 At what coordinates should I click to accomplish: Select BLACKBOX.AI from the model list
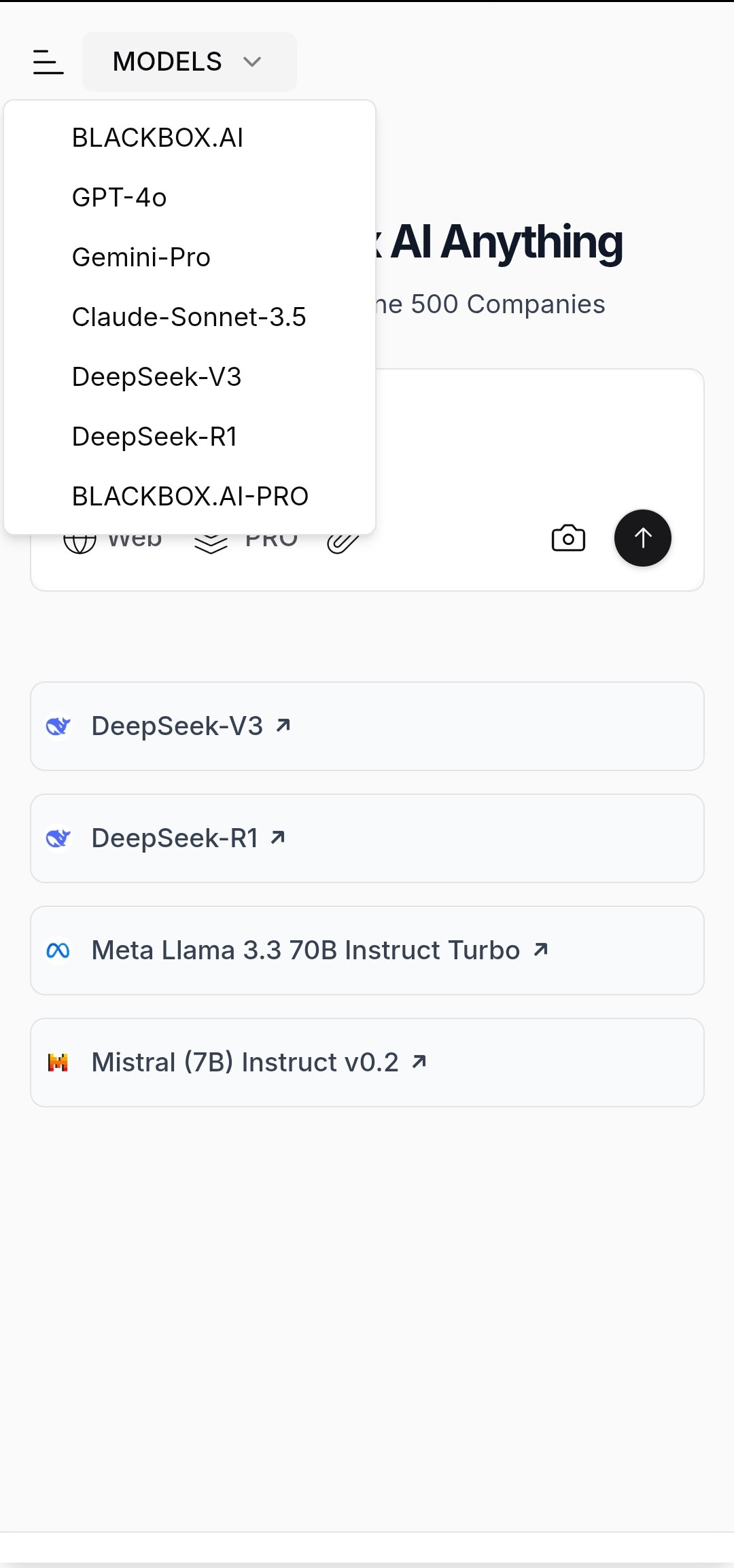[x=158, y=138]
